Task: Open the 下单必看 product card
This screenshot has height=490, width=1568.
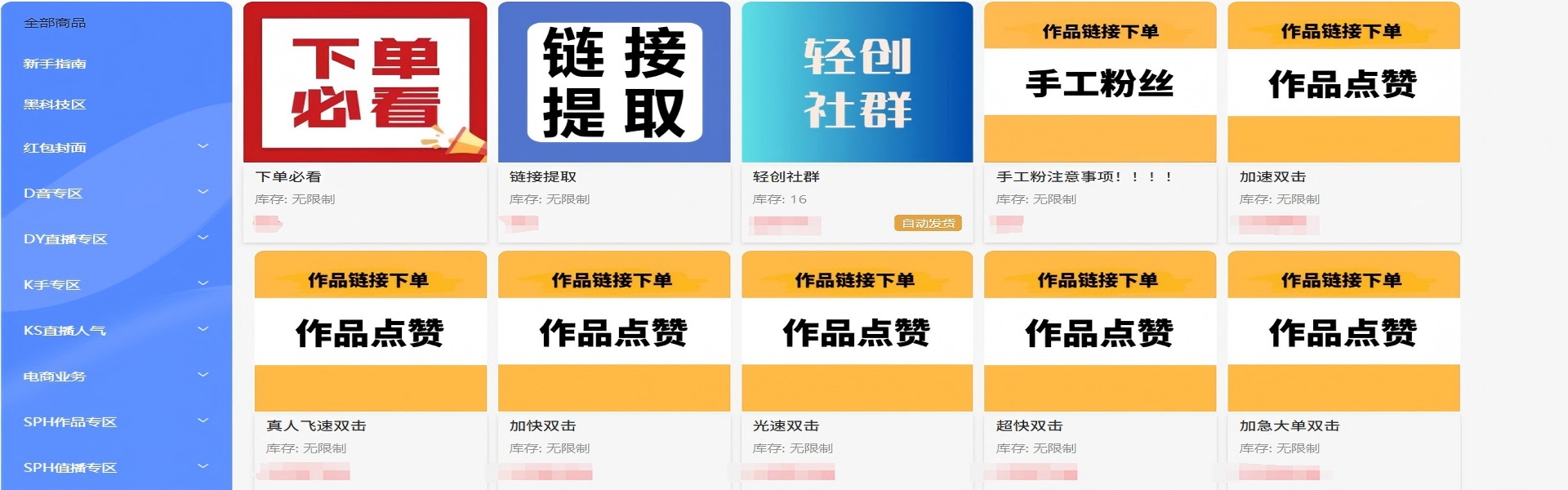Action: (365, 82)
